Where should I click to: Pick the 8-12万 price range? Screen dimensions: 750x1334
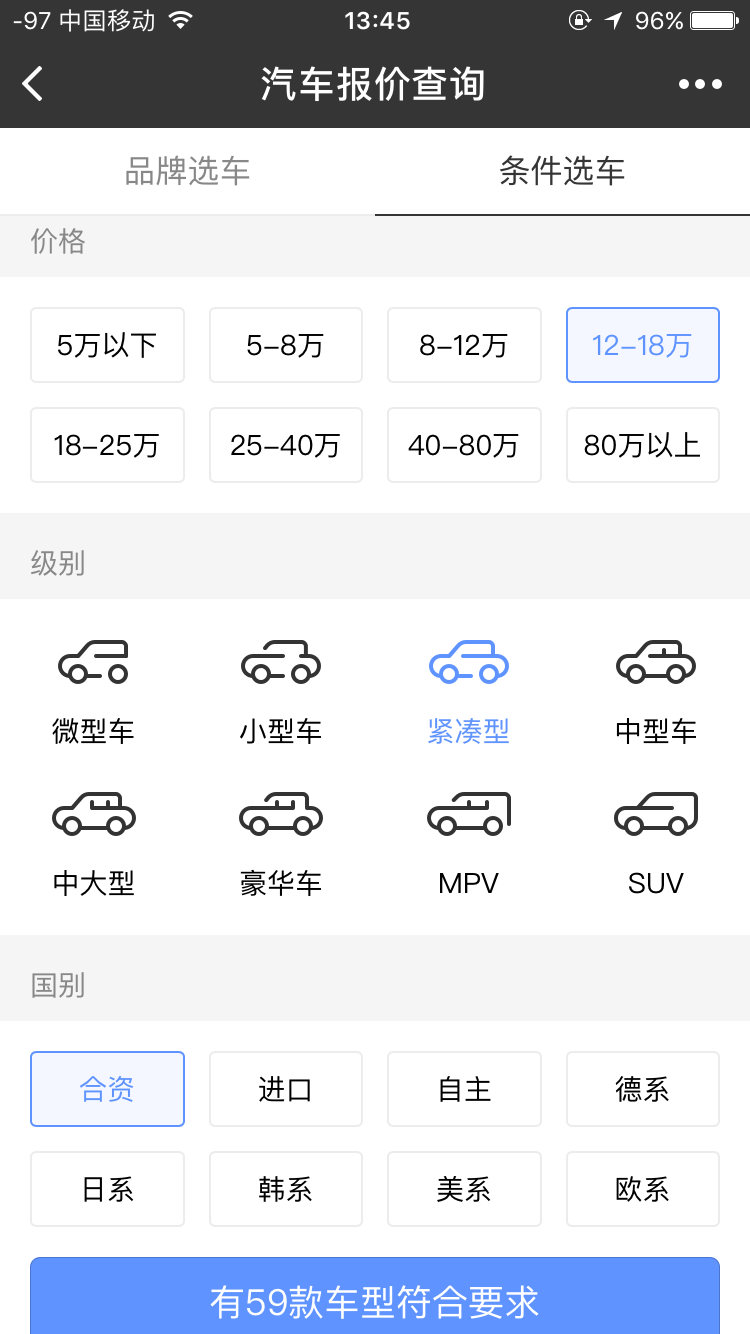pyautogui.click(x=464, y=345)
